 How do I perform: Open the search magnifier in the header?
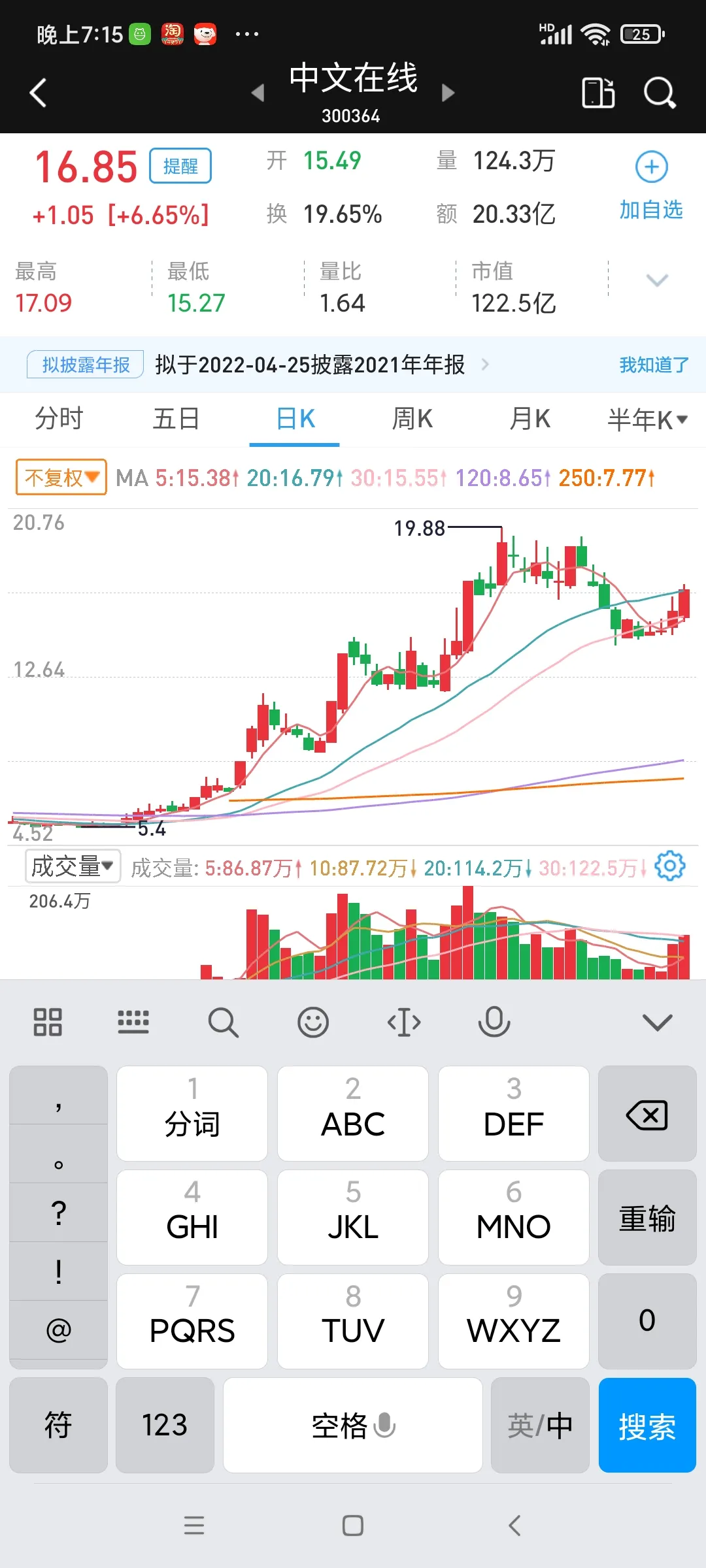click(659, 93)
